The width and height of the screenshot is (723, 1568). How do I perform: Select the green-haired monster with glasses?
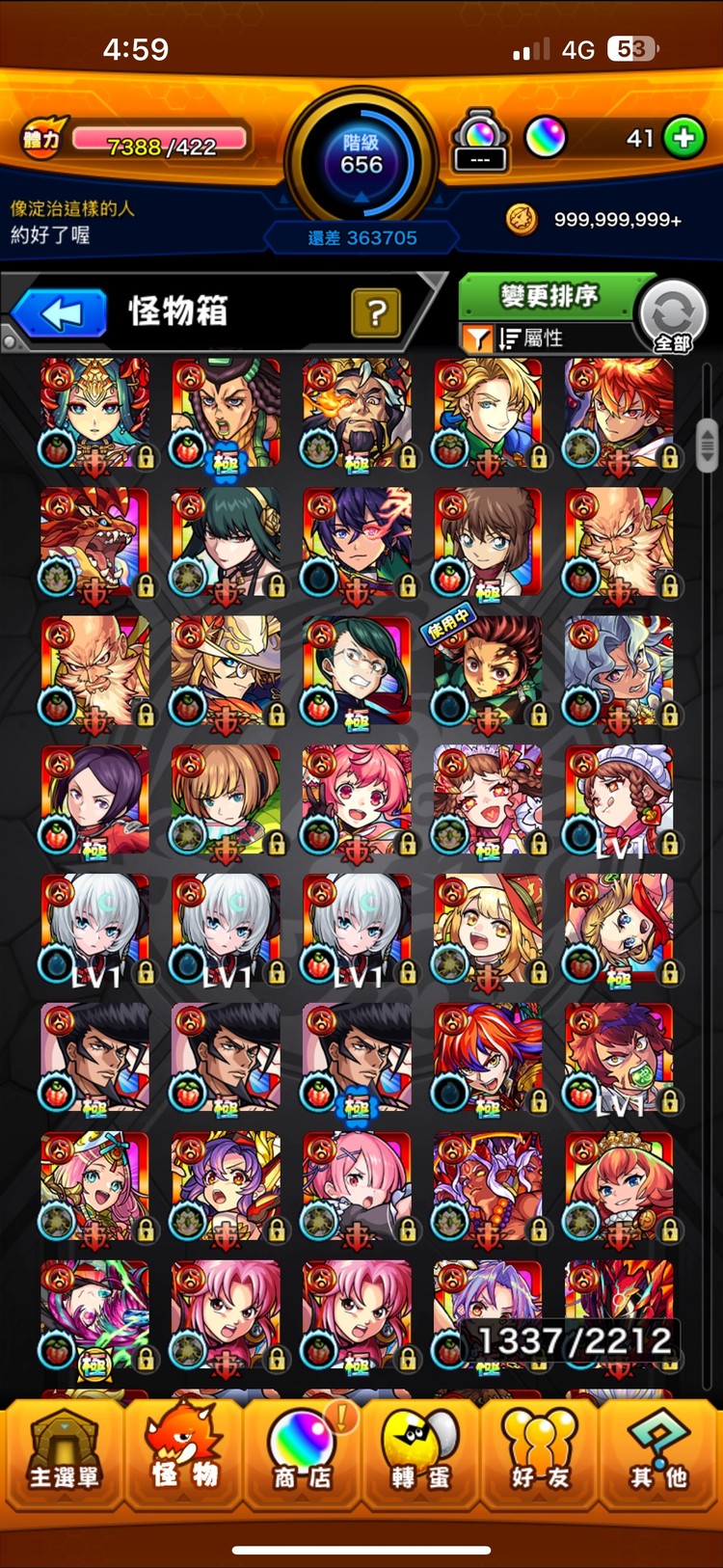pyautogui.click(x=357, y=670)
